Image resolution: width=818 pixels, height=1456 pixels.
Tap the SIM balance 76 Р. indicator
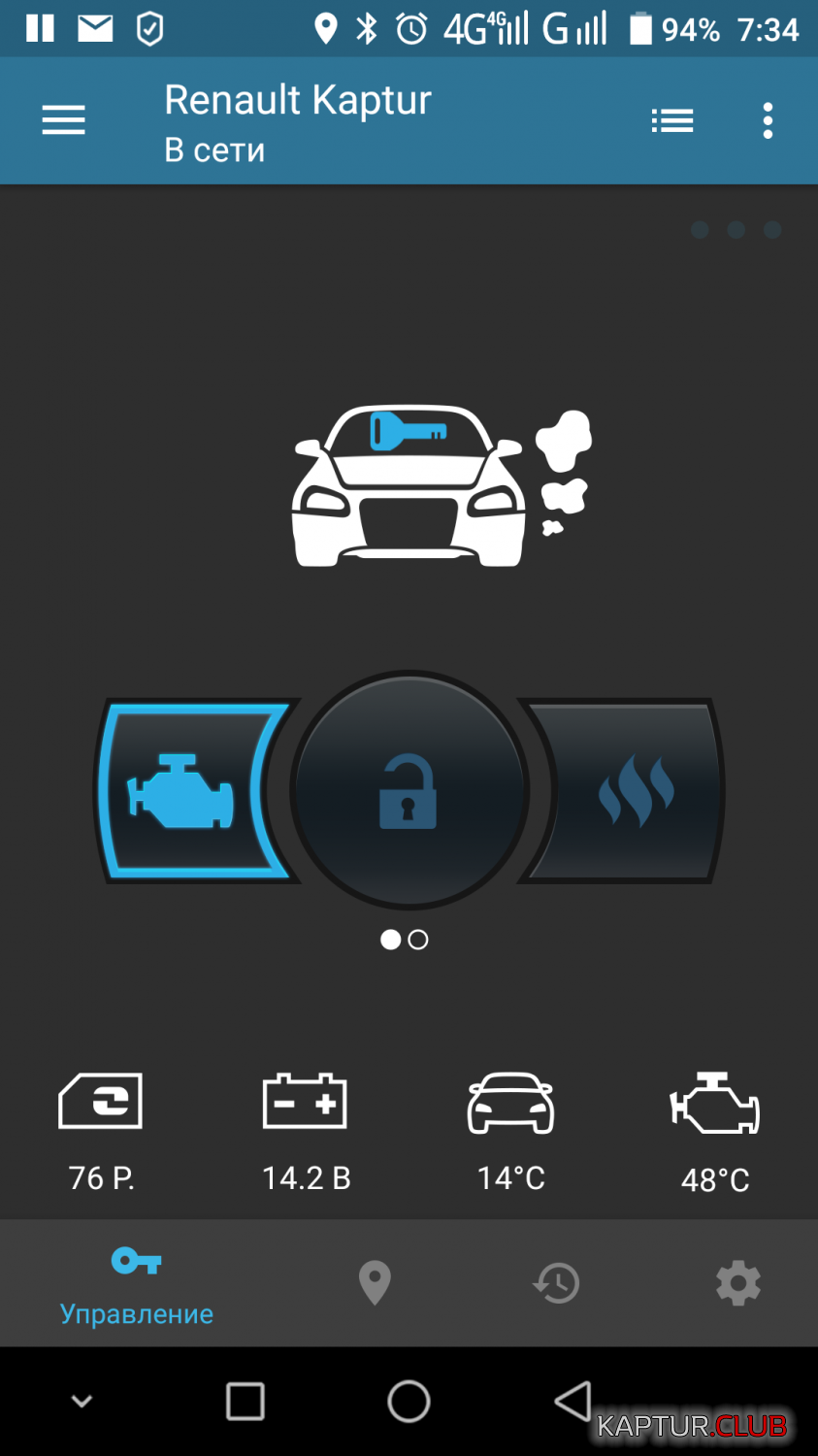(101, 1133)
